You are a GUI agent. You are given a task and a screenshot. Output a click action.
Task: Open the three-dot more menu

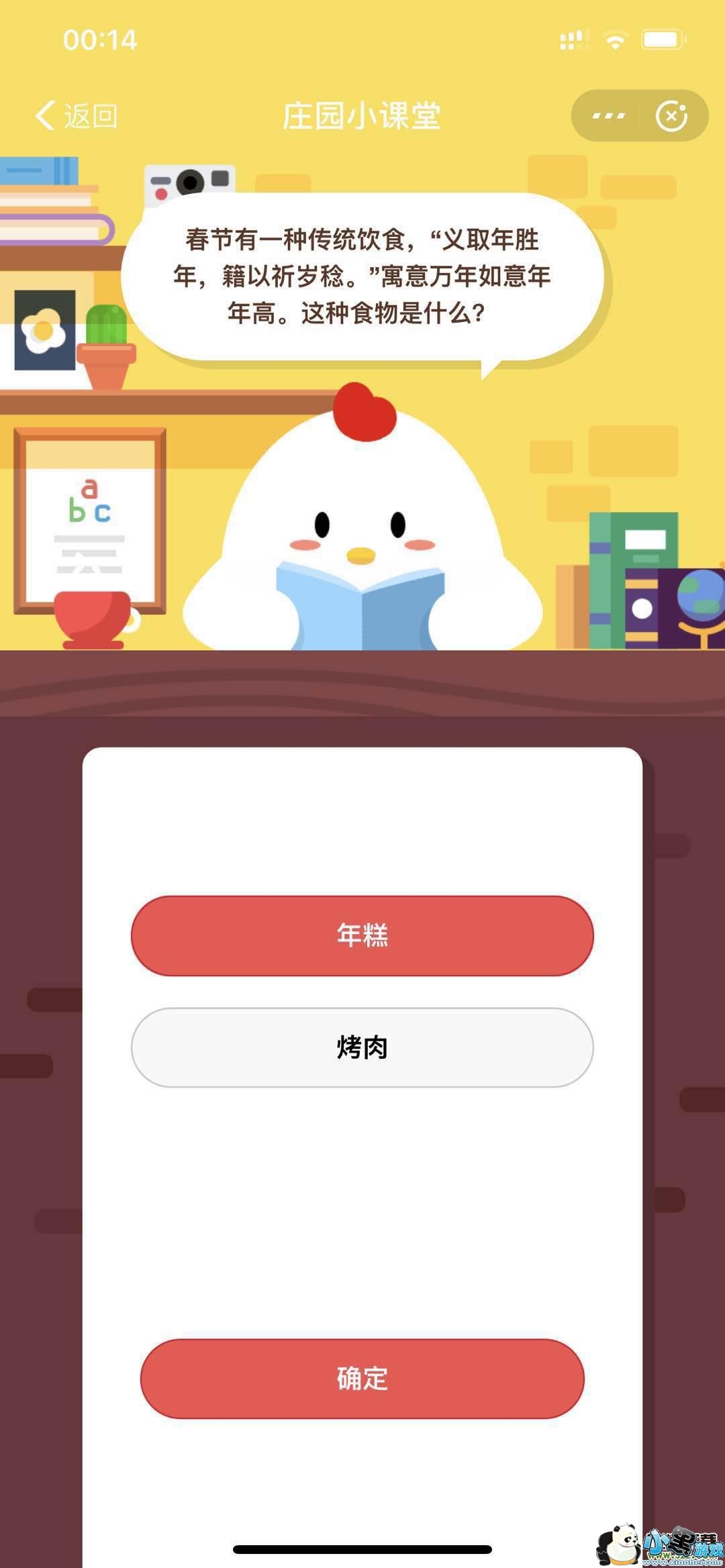click(x=608, y=116)
